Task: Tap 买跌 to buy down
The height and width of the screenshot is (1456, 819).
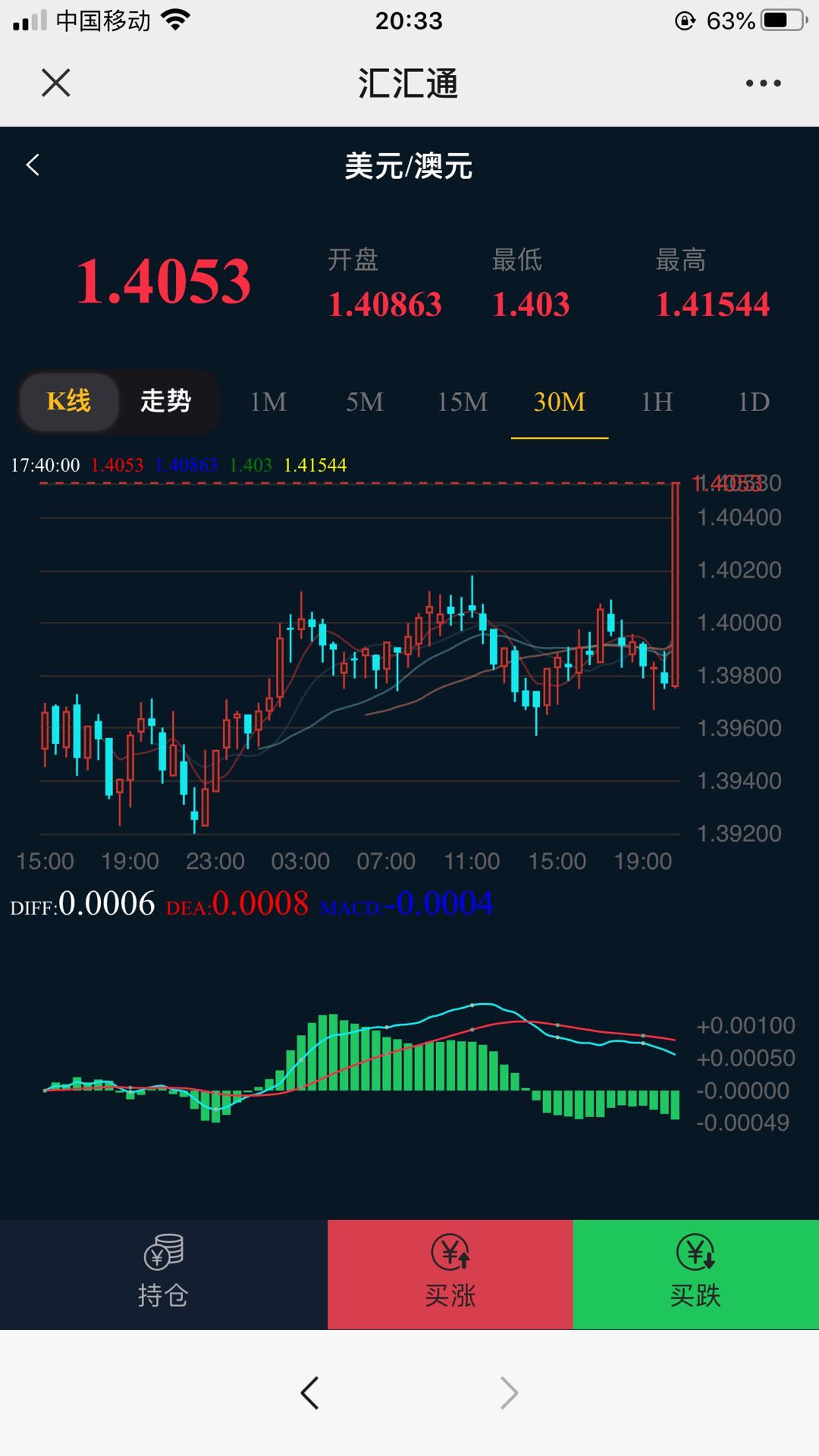Action: click(695, 1274)
